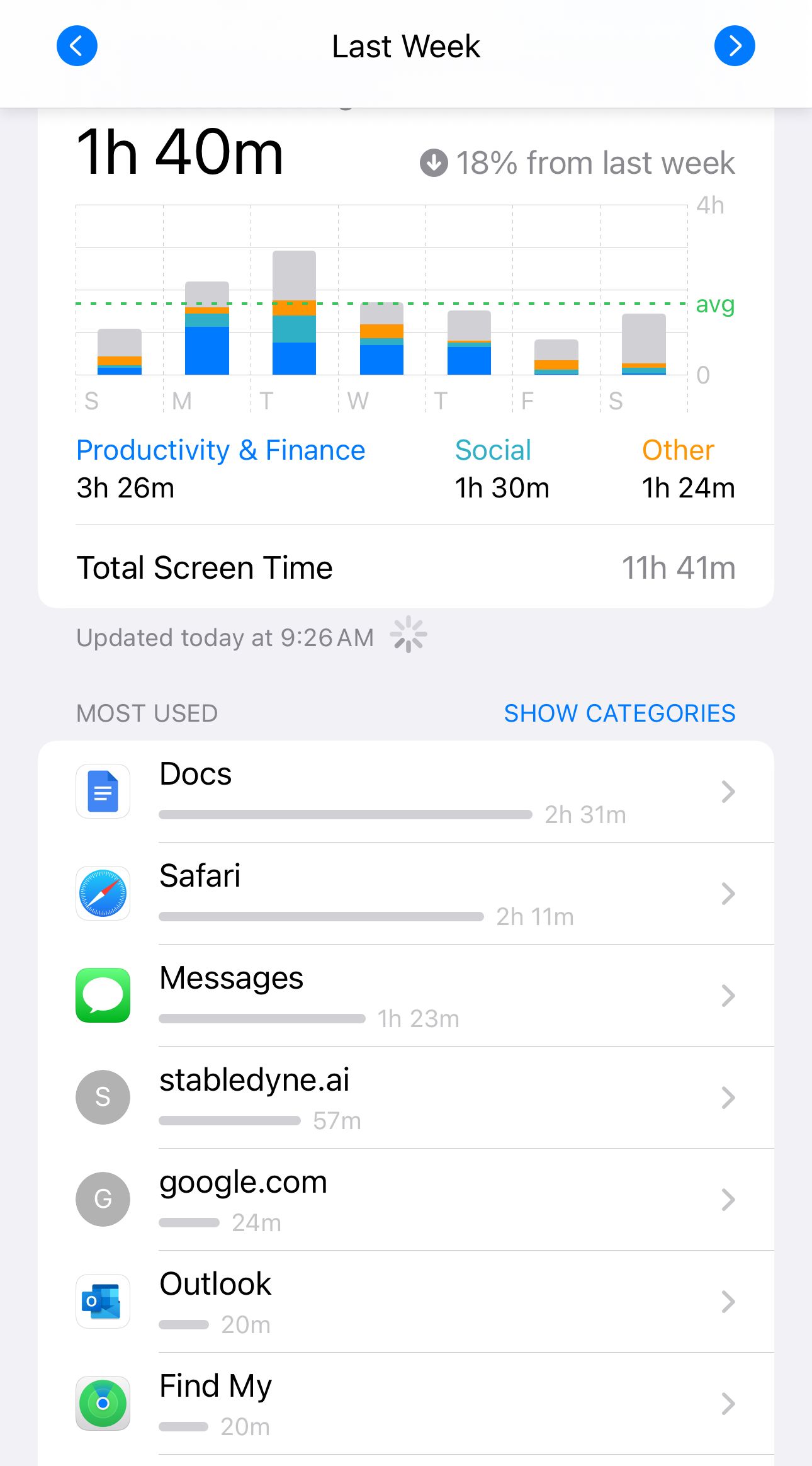Select the google.com site icon
Image resolution: width=812 pixels, height=1466 pixels.
(102, 1199)
